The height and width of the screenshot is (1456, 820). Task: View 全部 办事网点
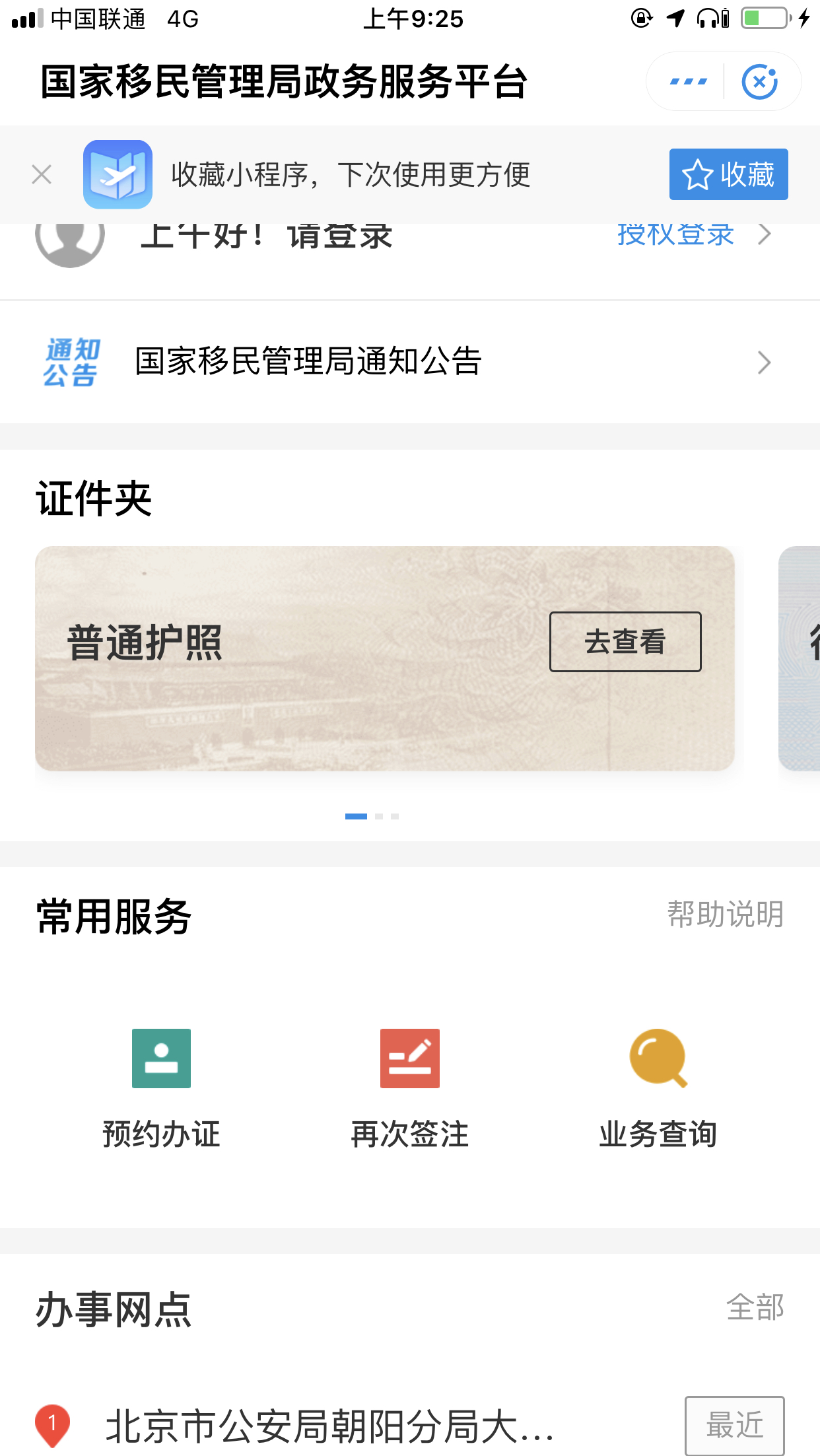(x=755, y=1307)
